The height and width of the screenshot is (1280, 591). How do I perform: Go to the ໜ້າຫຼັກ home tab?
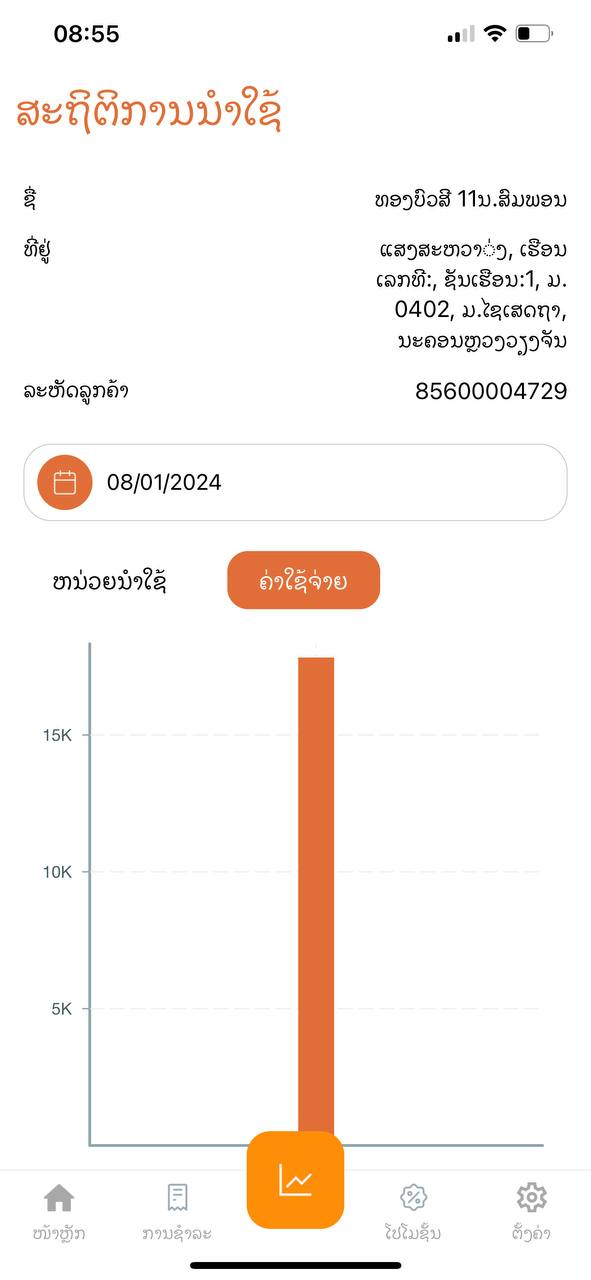coord(59,1212)
